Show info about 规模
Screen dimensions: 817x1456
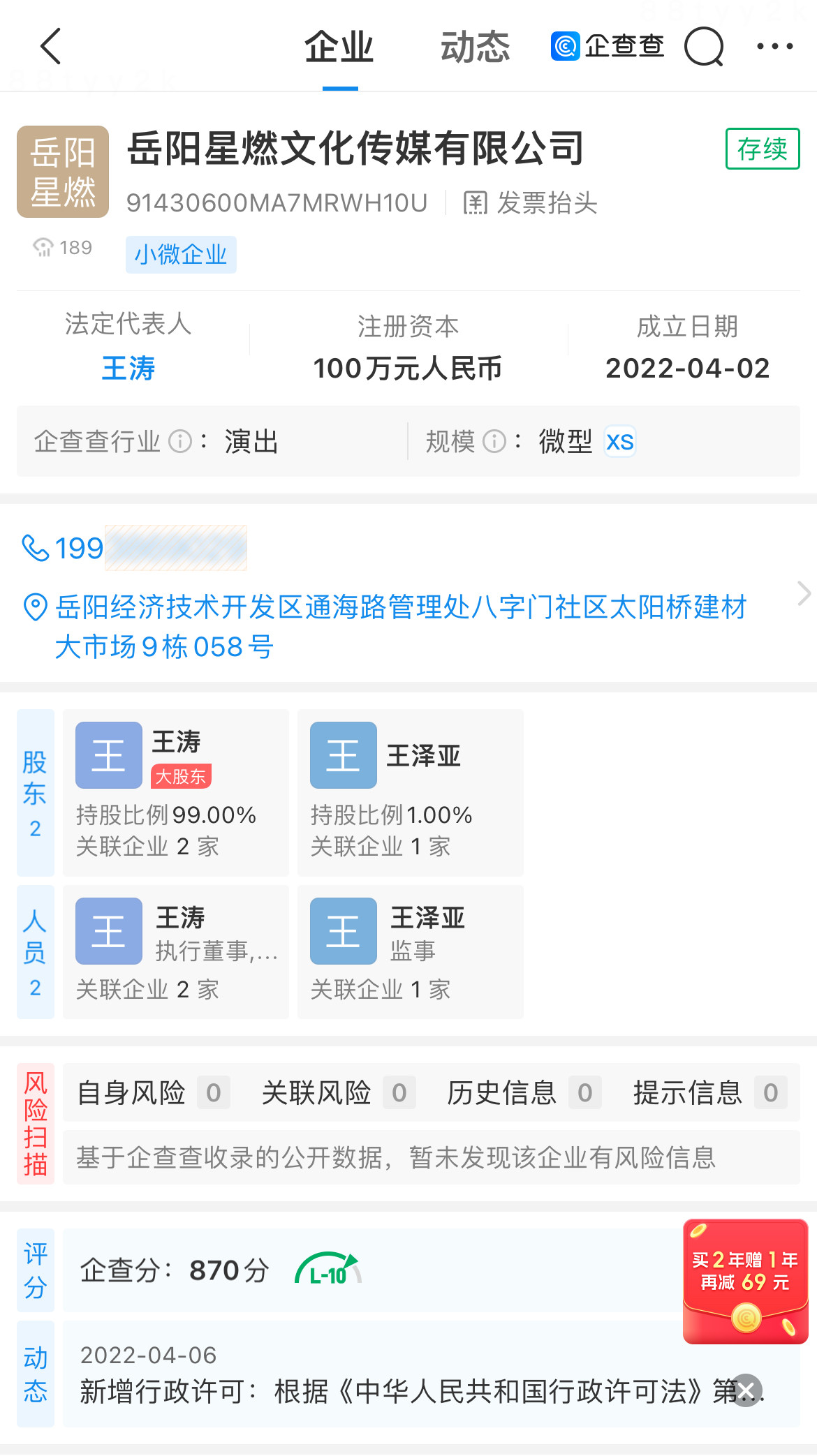pyautogui.click(x=494, y=441)
